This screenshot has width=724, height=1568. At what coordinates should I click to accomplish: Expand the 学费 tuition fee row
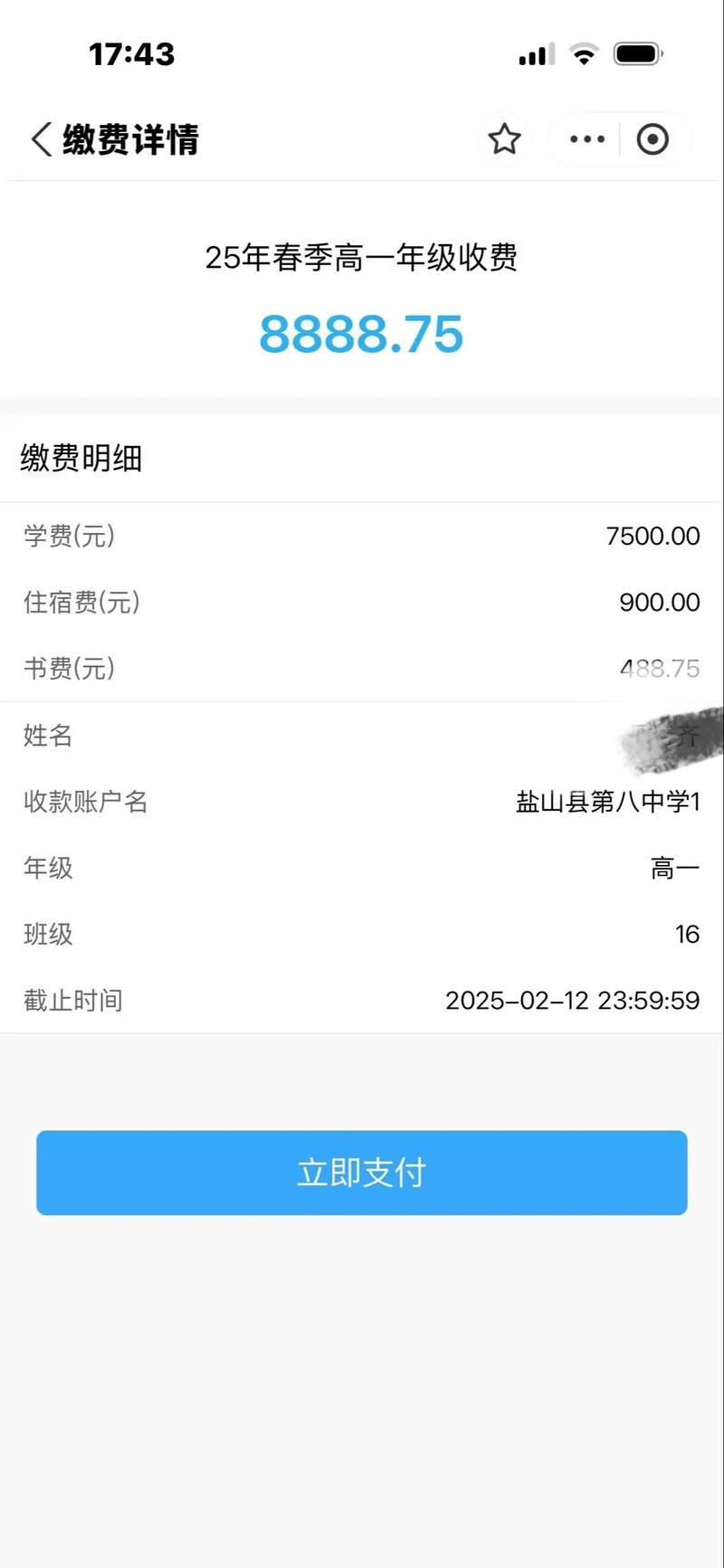pos(362,537)
